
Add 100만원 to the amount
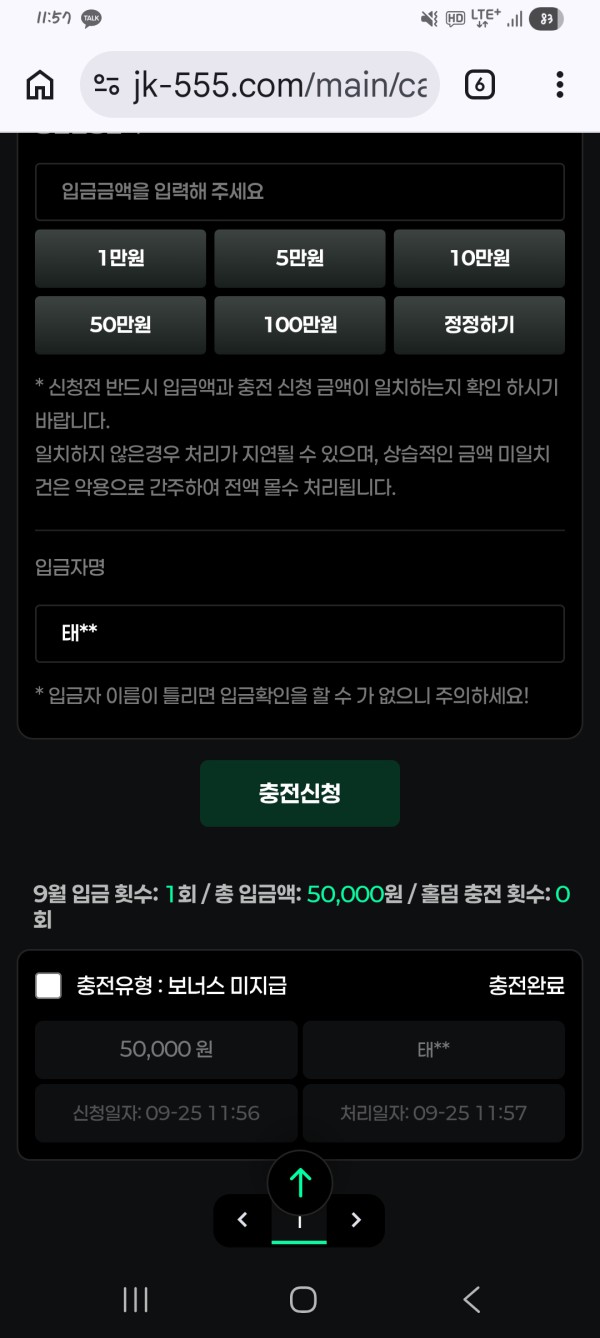(300, 325)
